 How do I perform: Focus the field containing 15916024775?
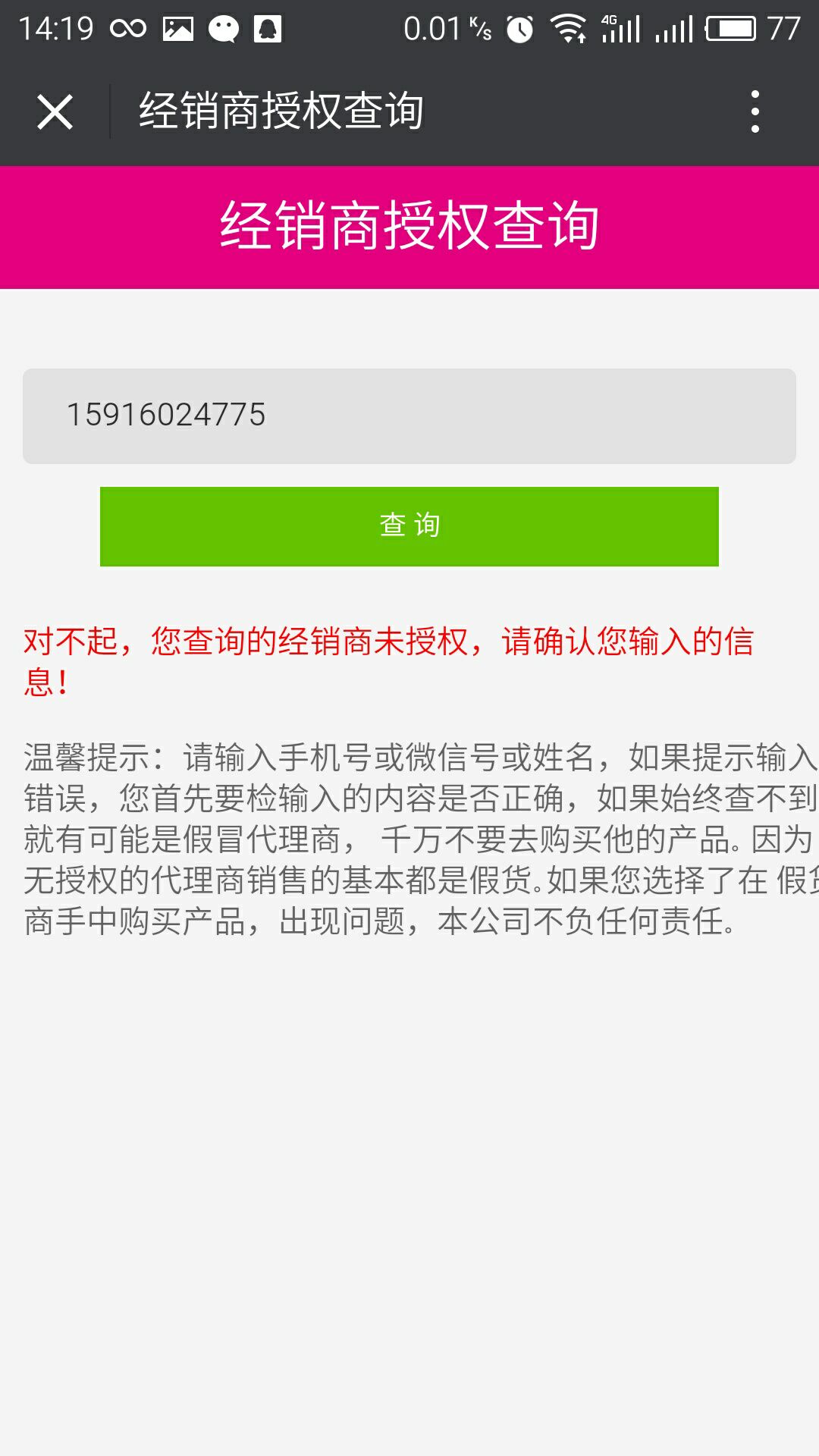(x=409, y=416)
